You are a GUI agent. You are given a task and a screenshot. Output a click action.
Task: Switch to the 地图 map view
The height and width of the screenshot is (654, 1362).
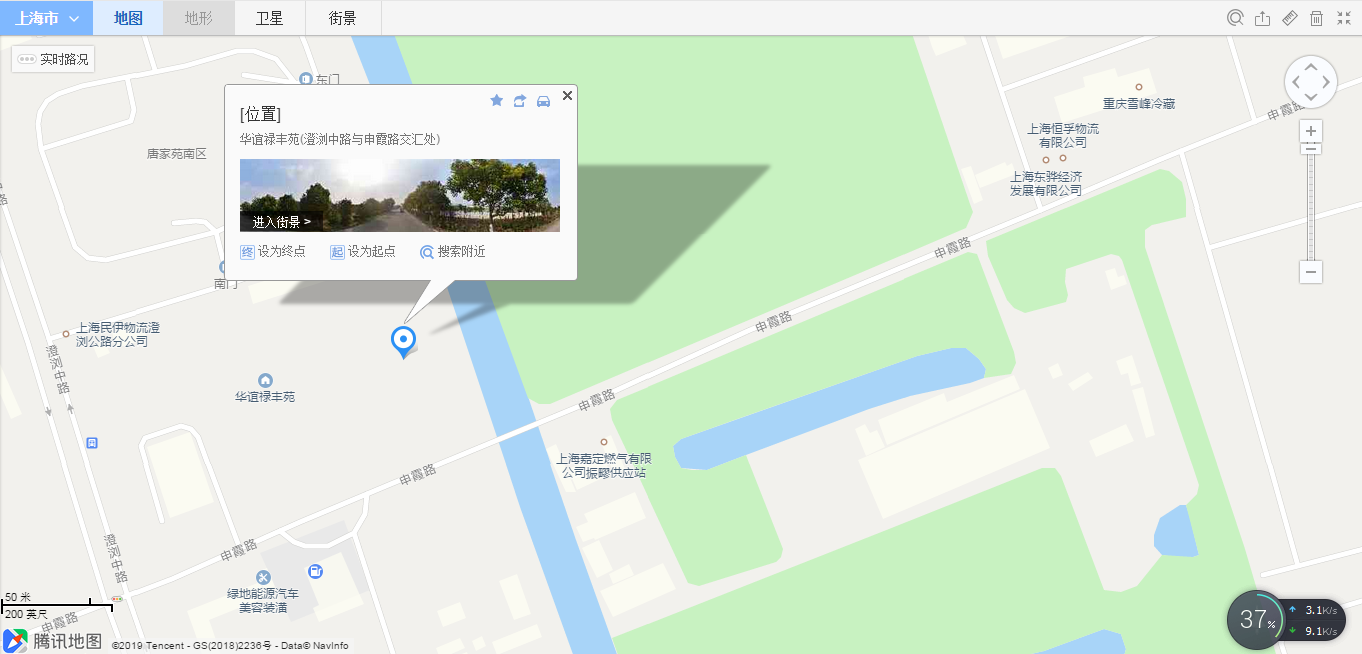(x=128, y=18)
